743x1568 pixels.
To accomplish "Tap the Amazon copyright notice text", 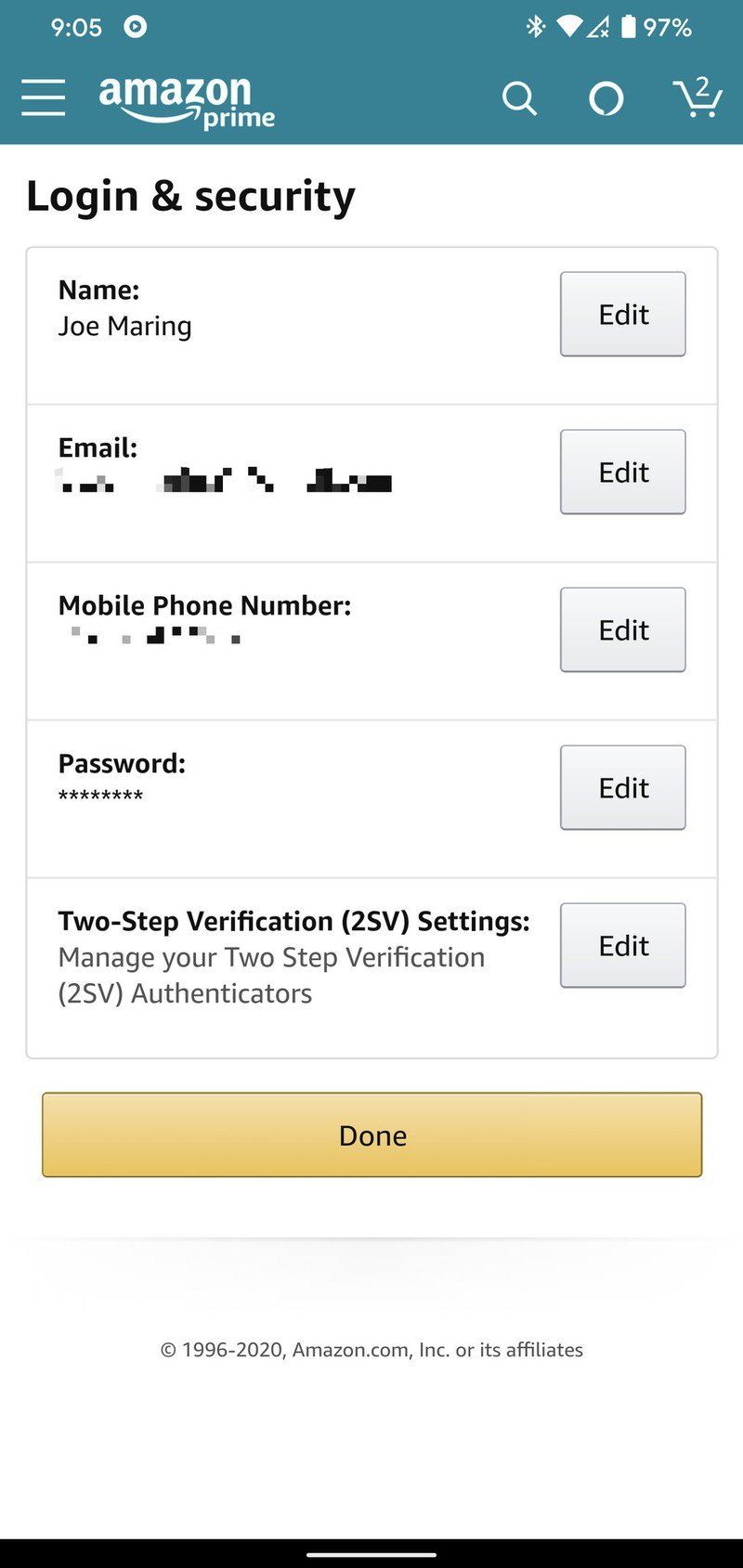I will (371, 1349).
